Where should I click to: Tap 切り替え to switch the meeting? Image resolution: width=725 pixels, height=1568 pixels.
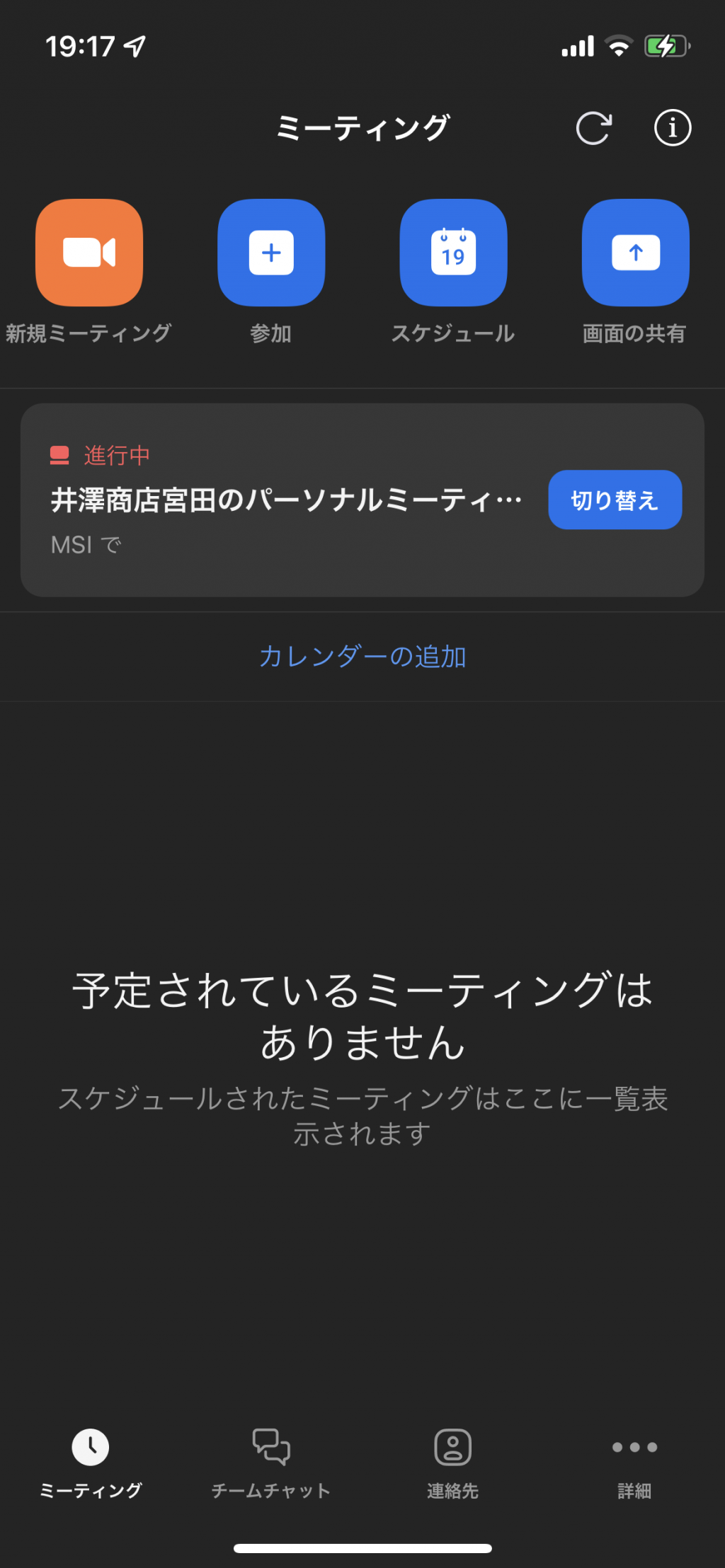615,500
